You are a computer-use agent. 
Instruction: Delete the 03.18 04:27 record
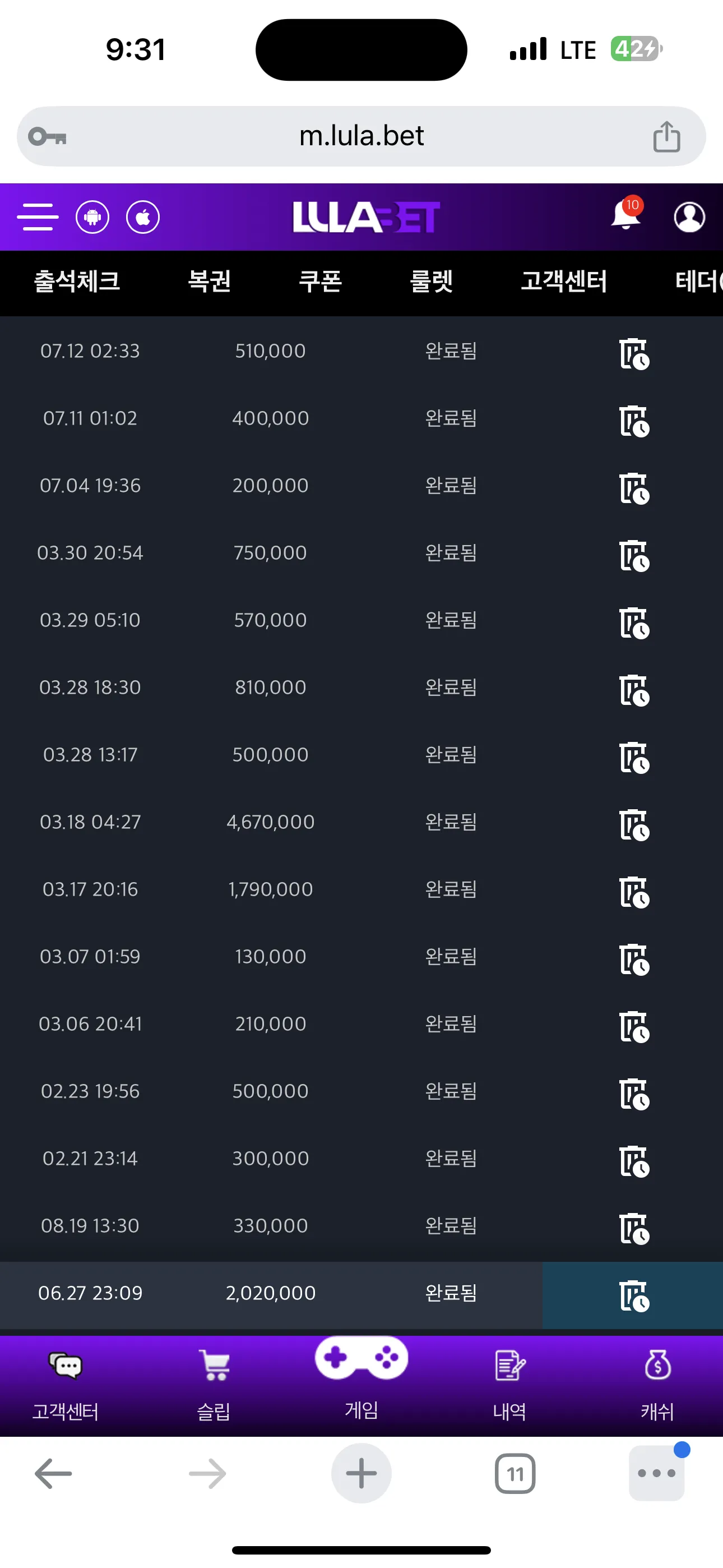634,825
